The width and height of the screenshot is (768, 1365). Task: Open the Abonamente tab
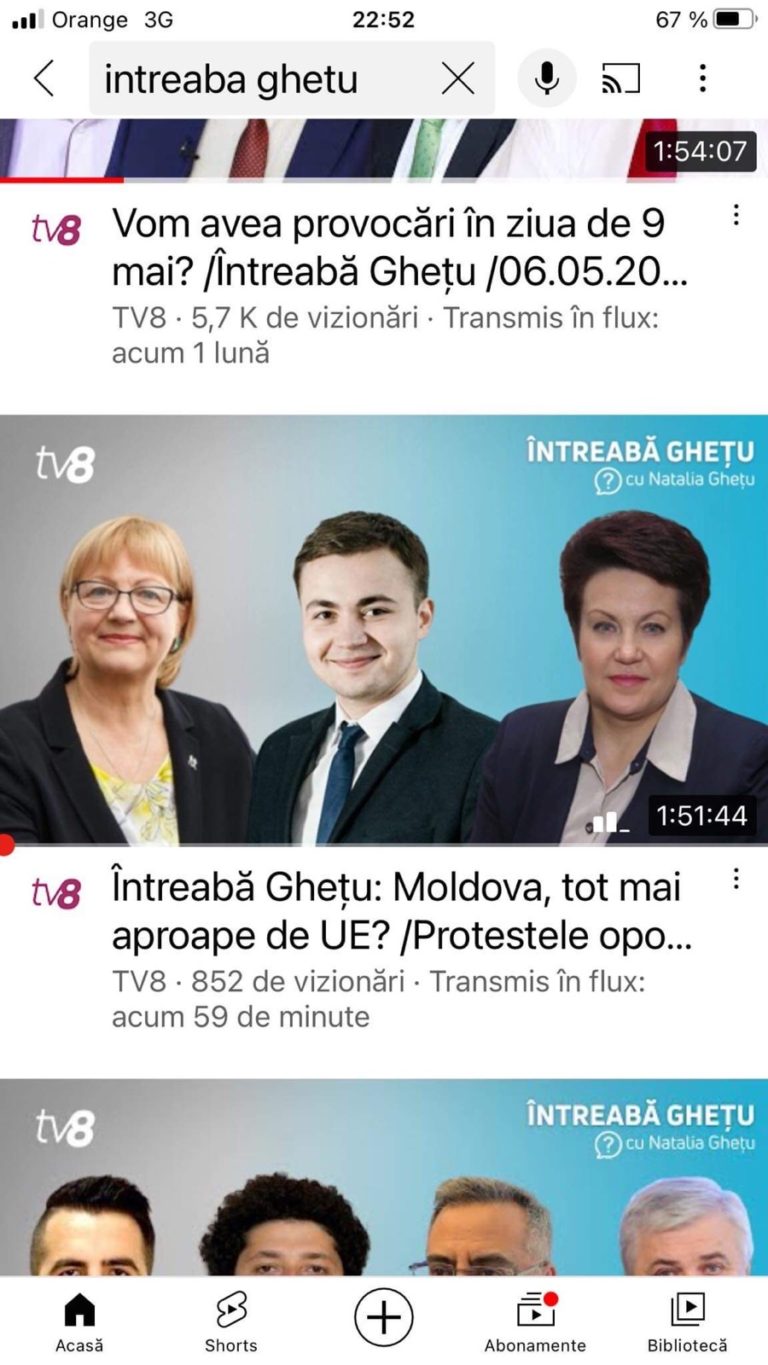(x=535, y=1320)
